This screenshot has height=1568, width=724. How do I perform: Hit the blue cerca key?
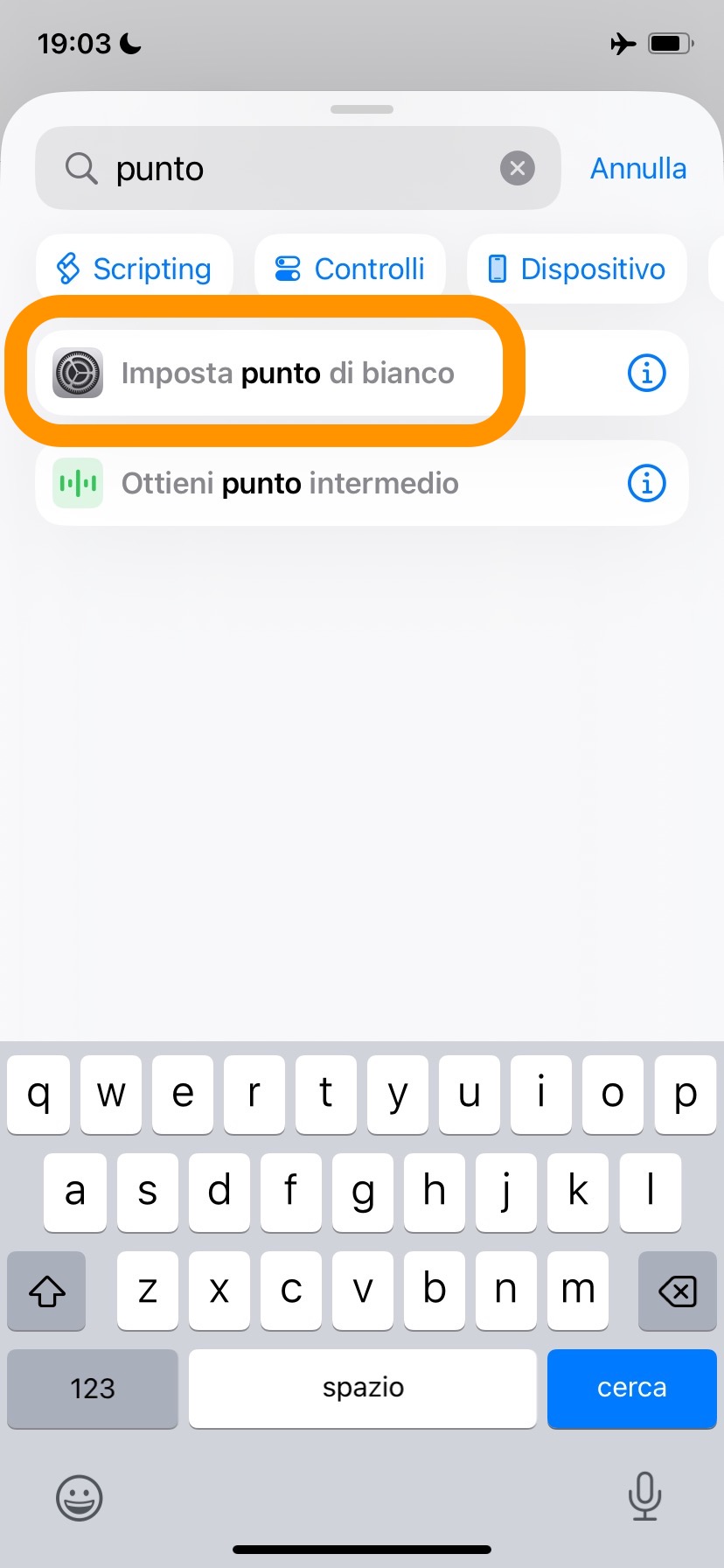click(x=631, y=1388)
